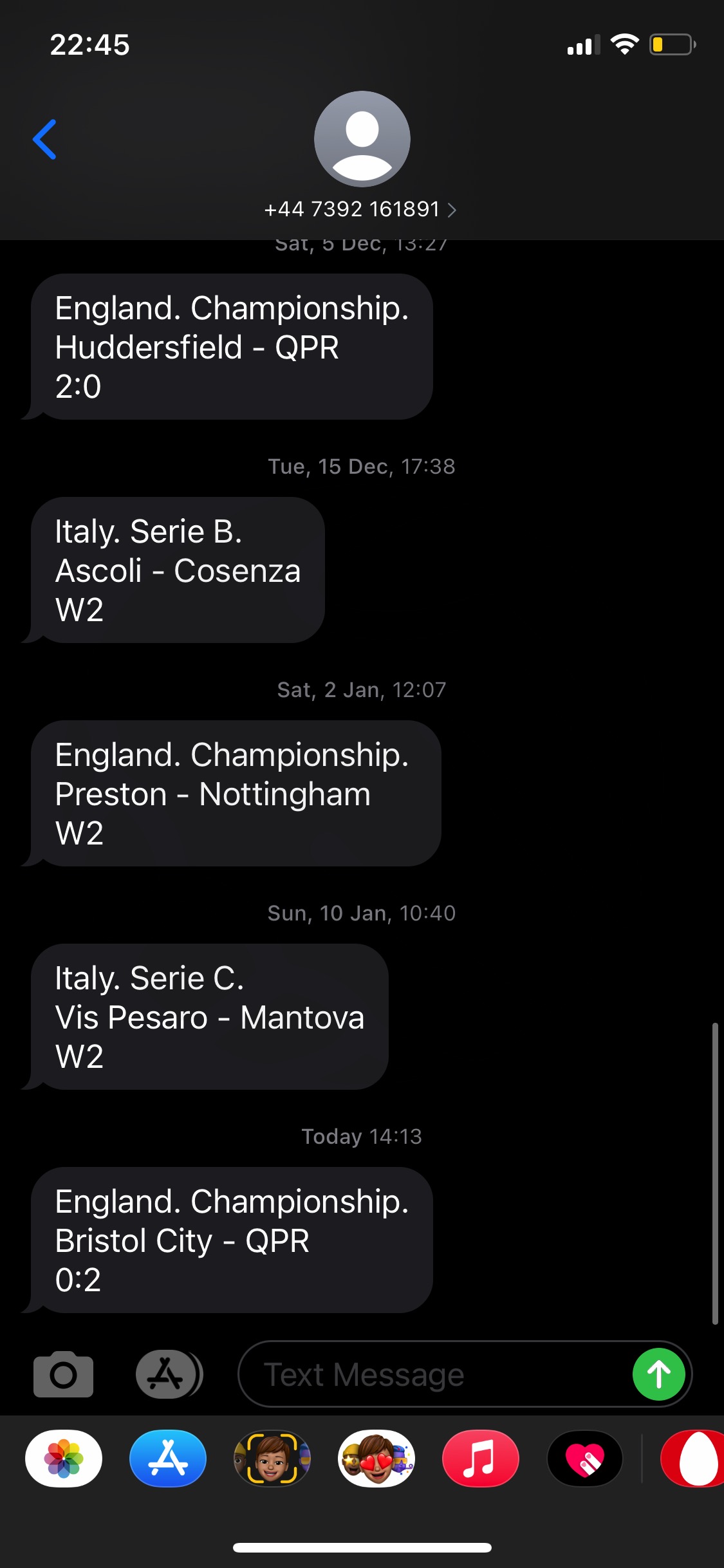Viewport: 724px width, 1568px height.
Task: Open the red app at the drawer's end
Action: tap(692, 1459)
